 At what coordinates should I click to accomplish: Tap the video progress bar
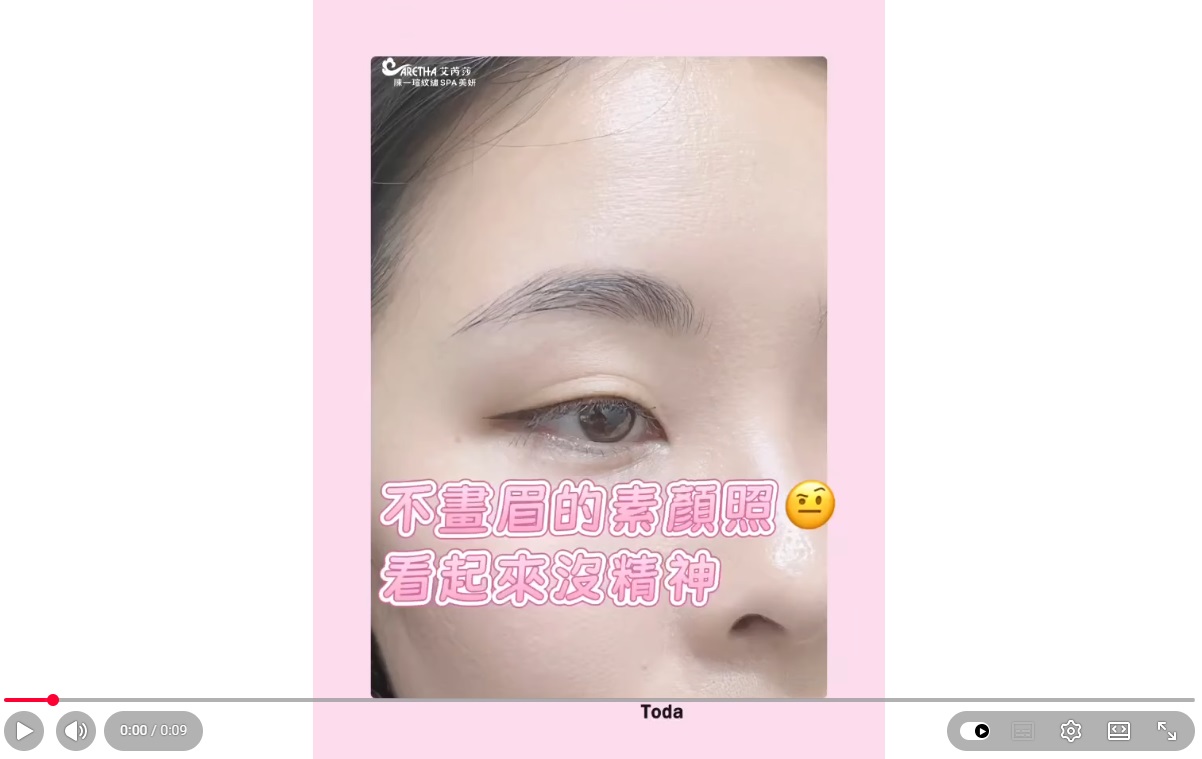[x=600, y=700]
